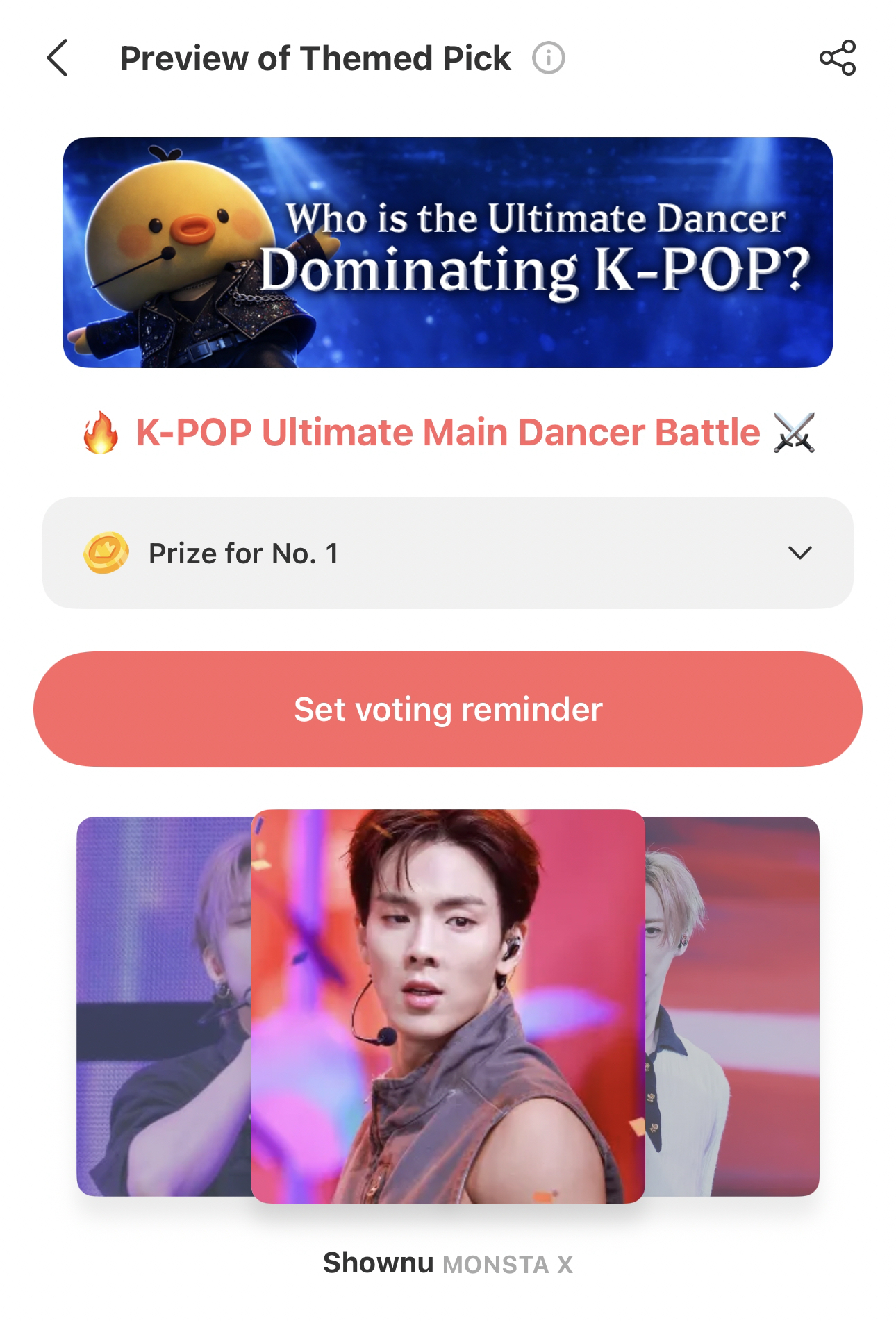
Task: Go back from Themed Pick preview
Action: pos(58,58)
